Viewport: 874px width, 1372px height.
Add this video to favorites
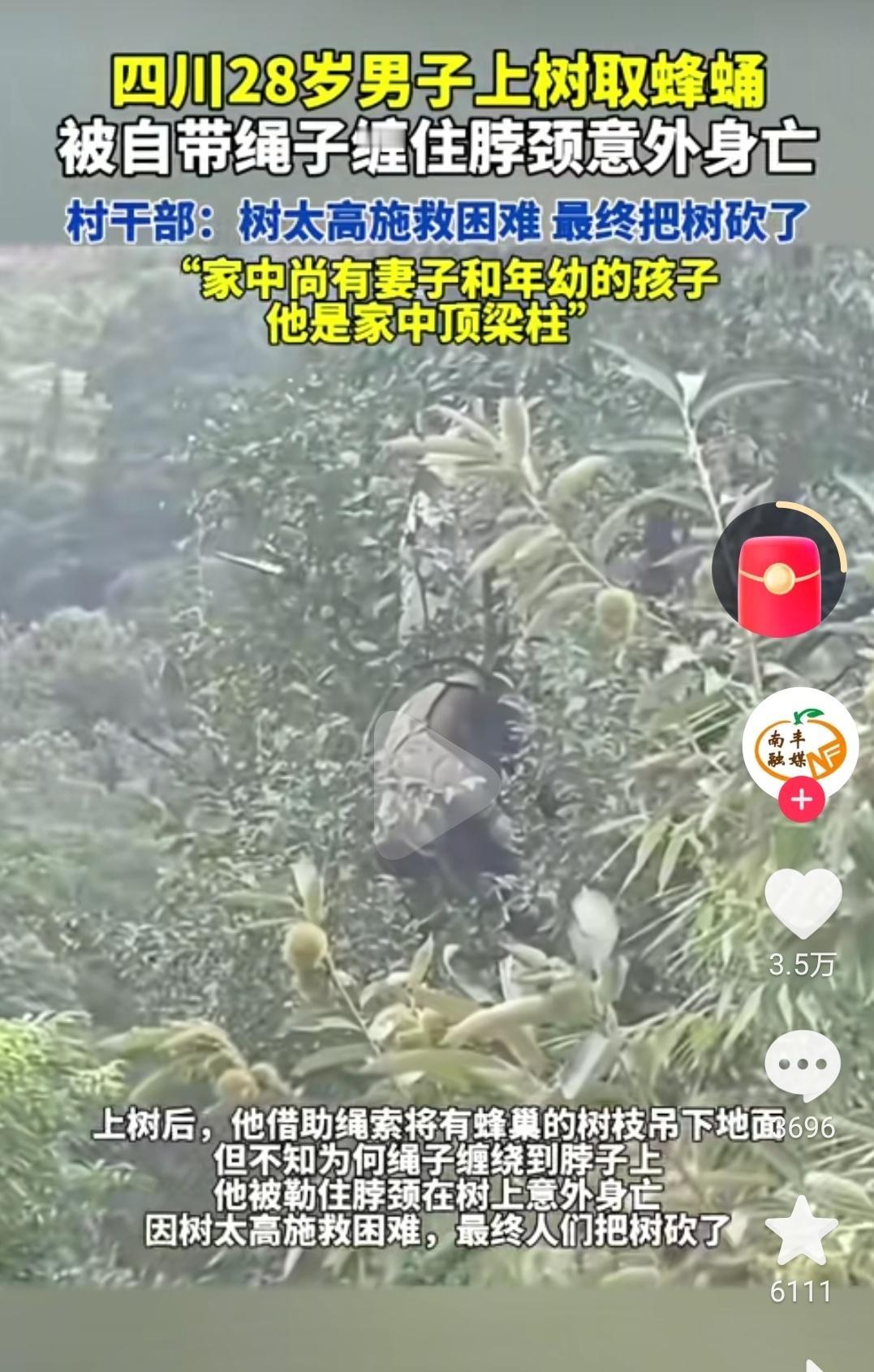click(x=801, y=1231)
